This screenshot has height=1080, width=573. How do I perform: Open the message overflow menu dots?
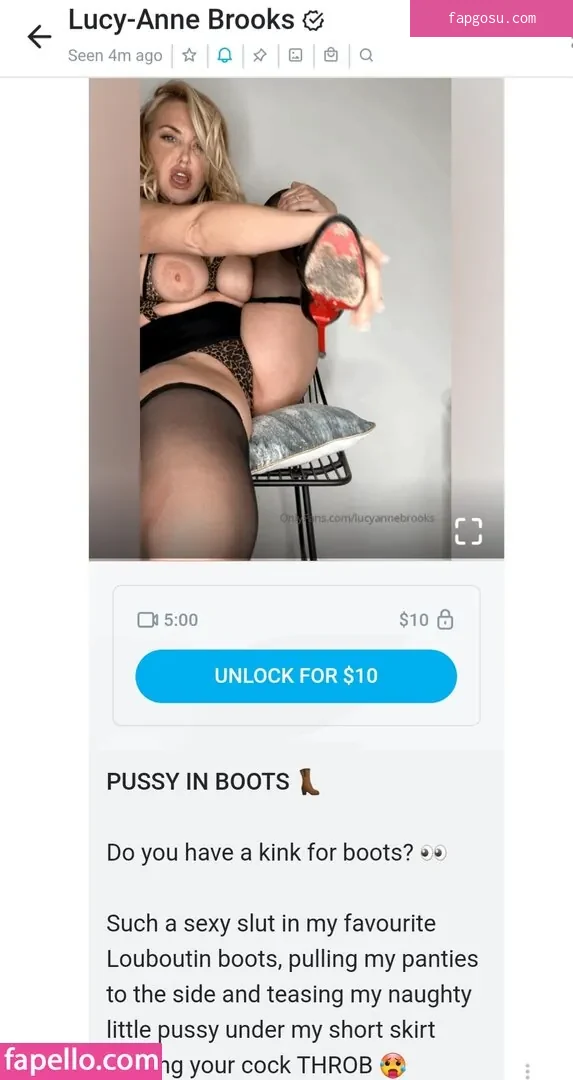click(x=528, y=1070)
